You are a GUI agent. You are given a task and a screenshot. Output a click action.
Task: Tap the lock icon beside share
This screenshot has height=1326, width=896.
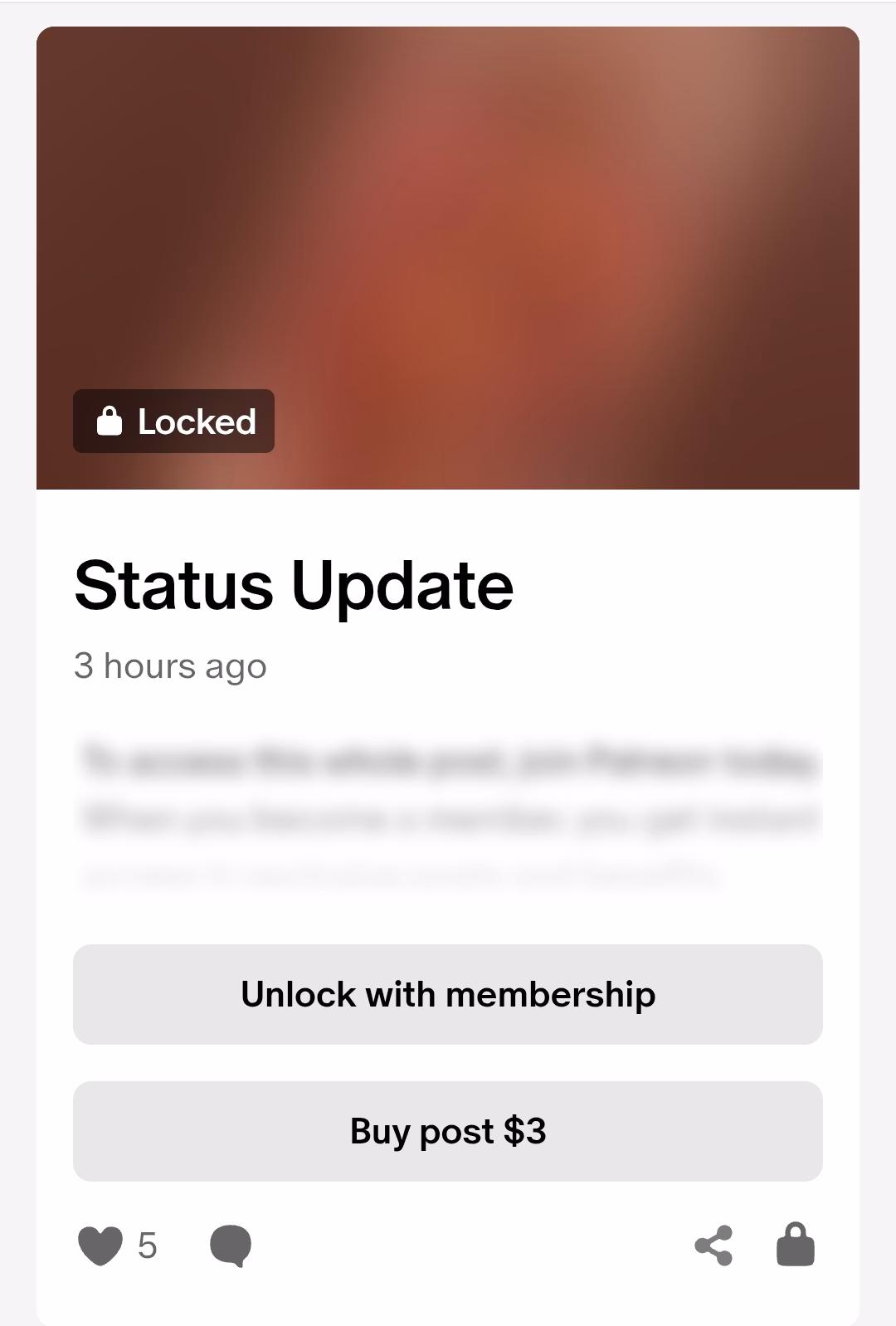(x=795, y=1245)
